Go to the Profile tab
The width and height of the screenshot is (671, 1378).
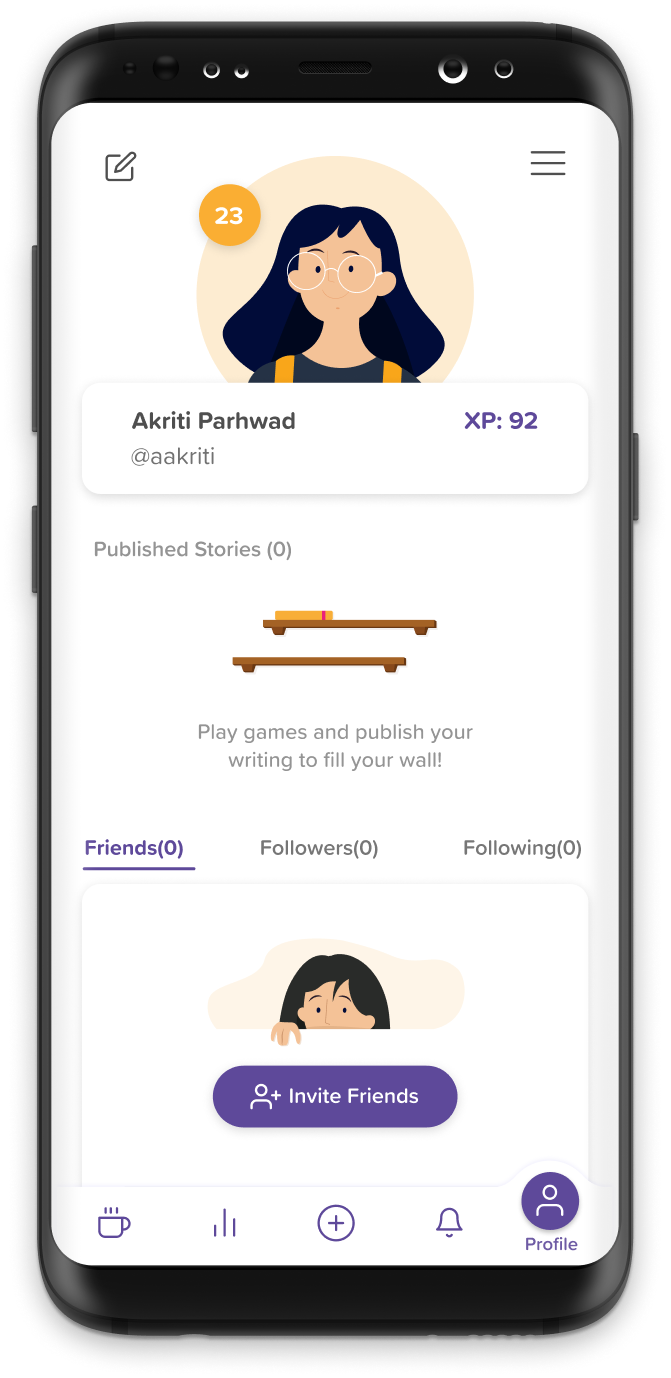pyautogui.click(x=550, y=1212)
